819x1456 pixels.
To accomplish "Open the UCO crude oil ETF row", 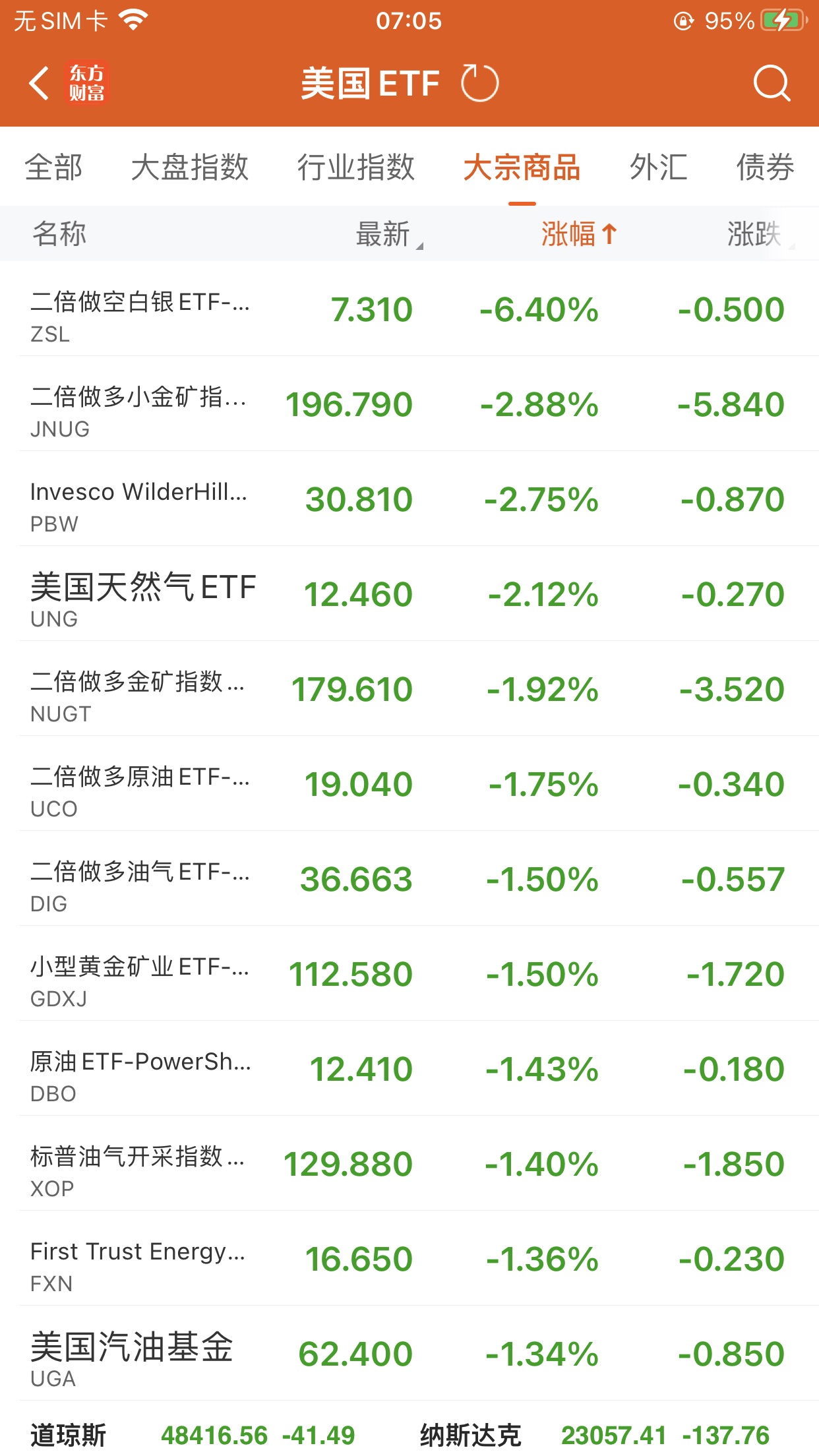I will click(x=409, y=784).
